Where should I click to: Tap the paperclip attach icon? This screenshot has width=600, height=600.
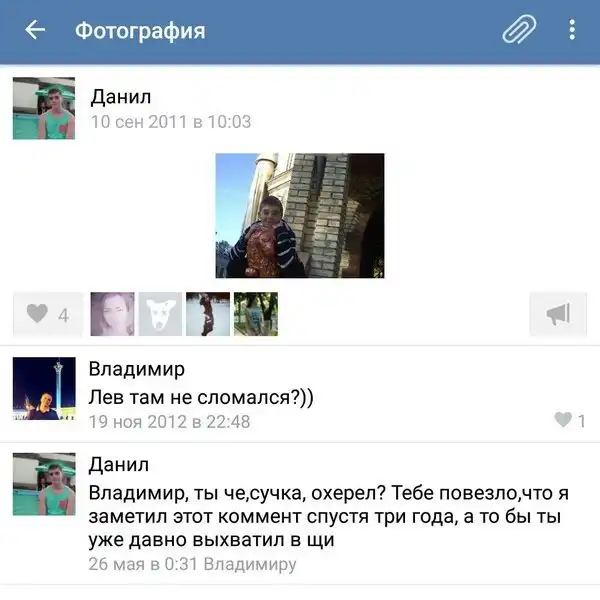[518, 30]
